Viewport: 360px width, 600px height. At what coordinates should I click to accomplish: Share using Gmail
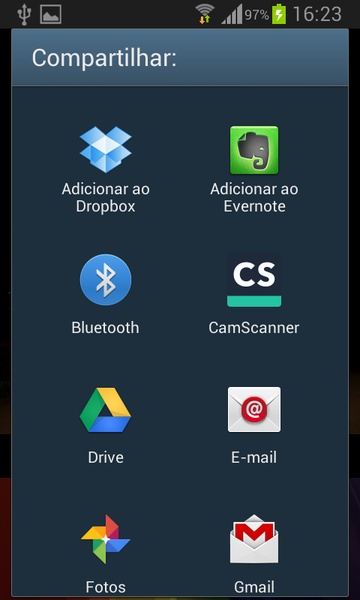pyautogui.click(x=254, y=554)
